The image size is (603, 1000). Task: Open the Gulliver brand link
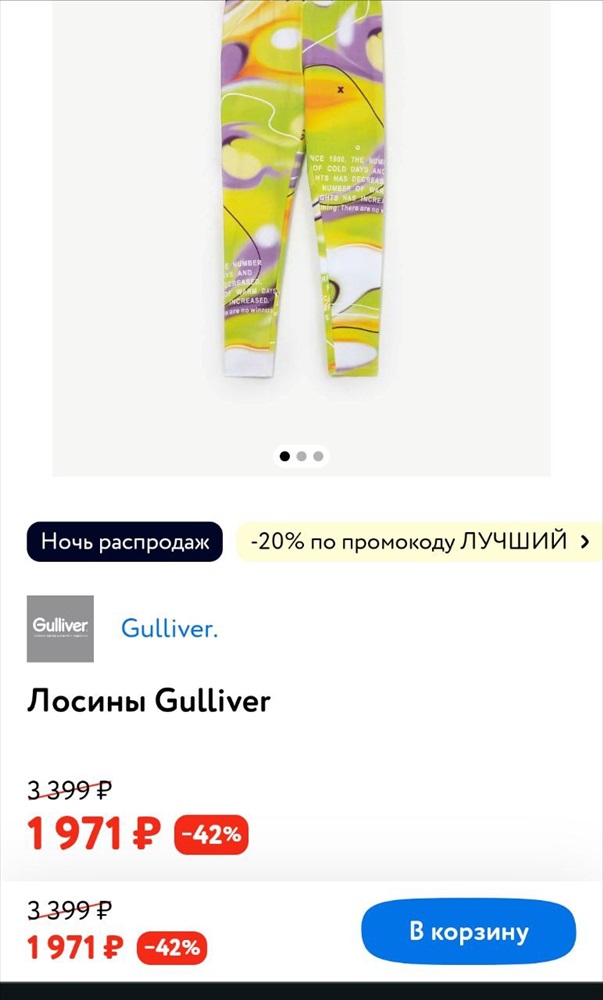click(170, 629)
